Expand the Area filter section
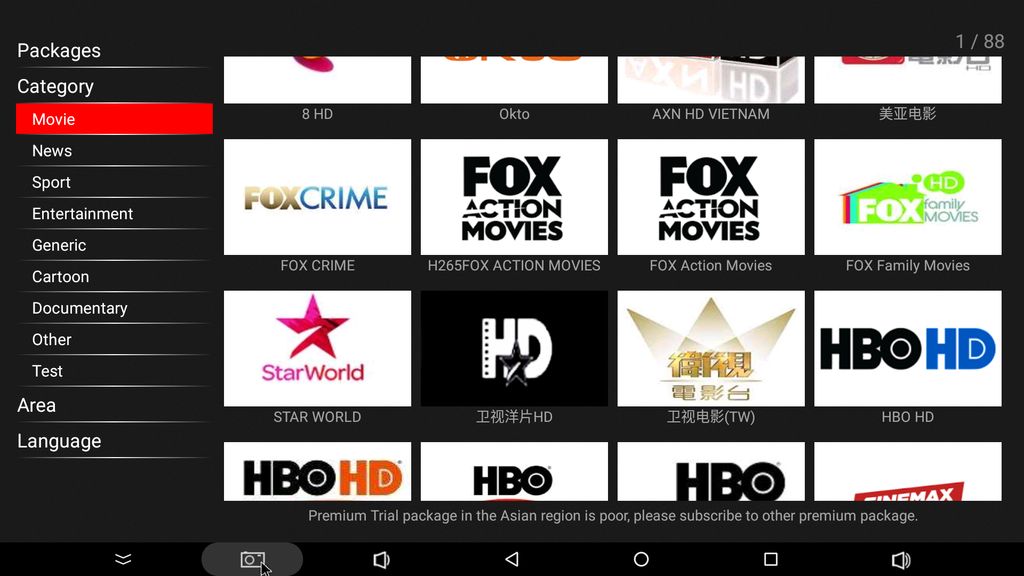 click(37, 405)
